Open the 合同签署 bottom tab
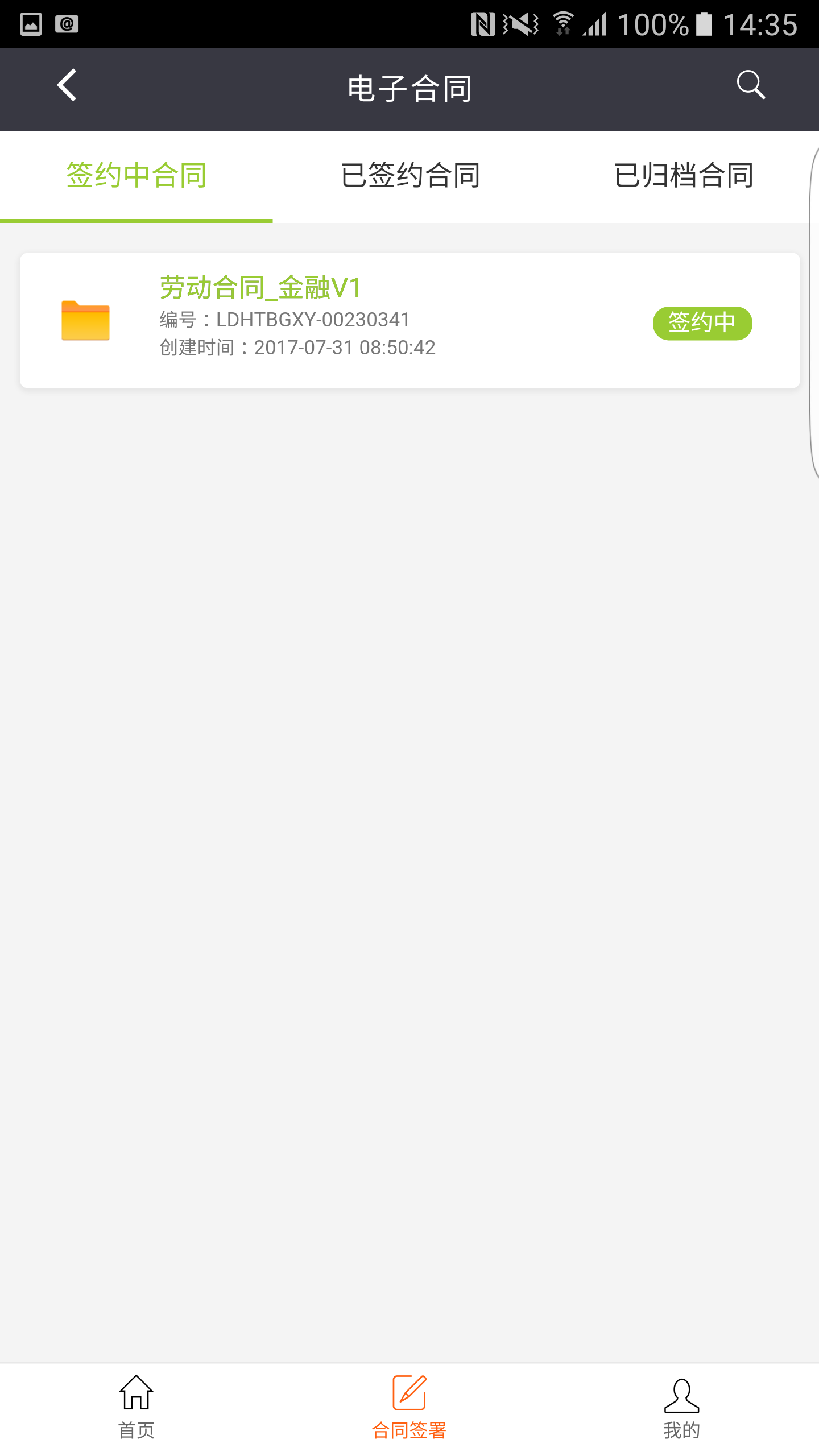819x1456 pixels. tap(409, 1407)
